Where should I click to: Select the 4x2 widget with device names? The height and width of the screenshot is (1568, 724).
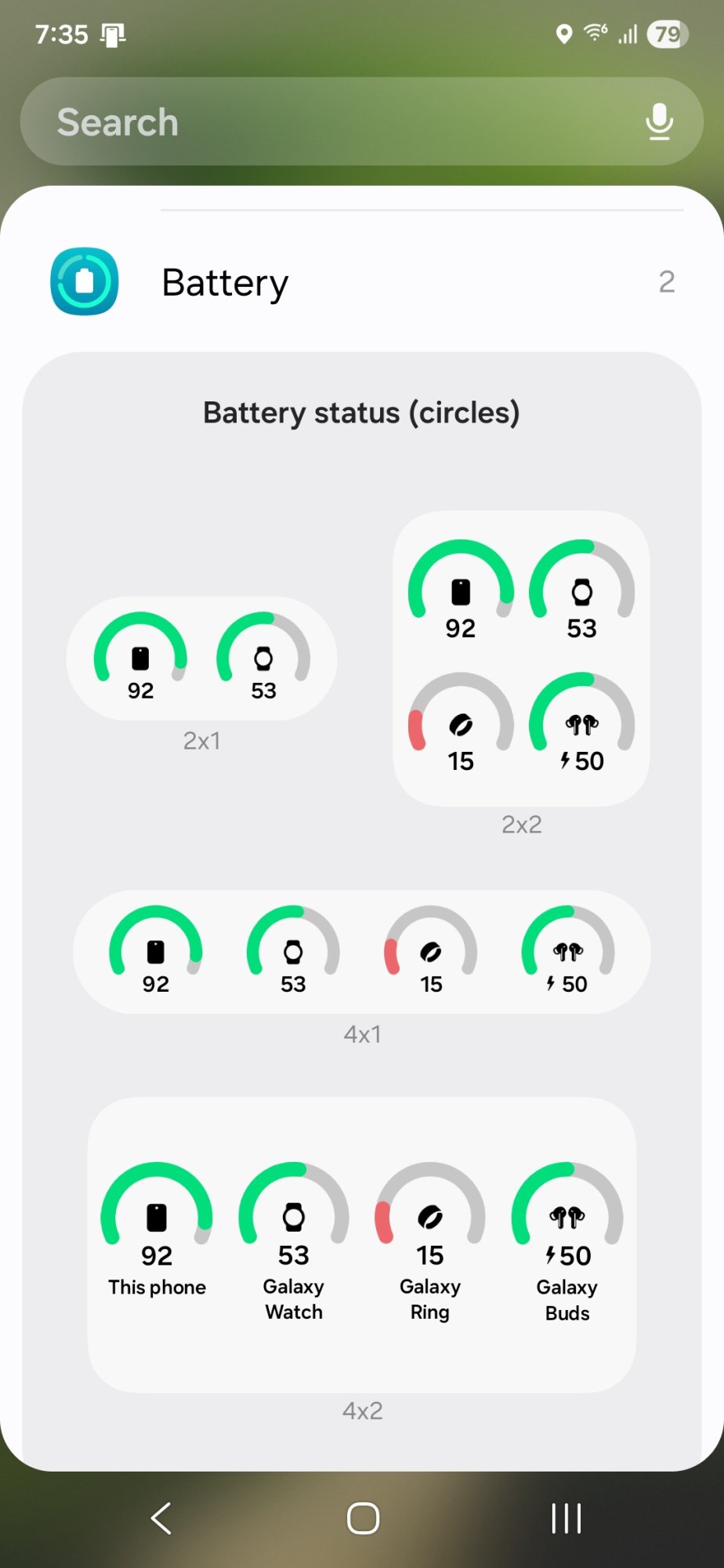361,1244
